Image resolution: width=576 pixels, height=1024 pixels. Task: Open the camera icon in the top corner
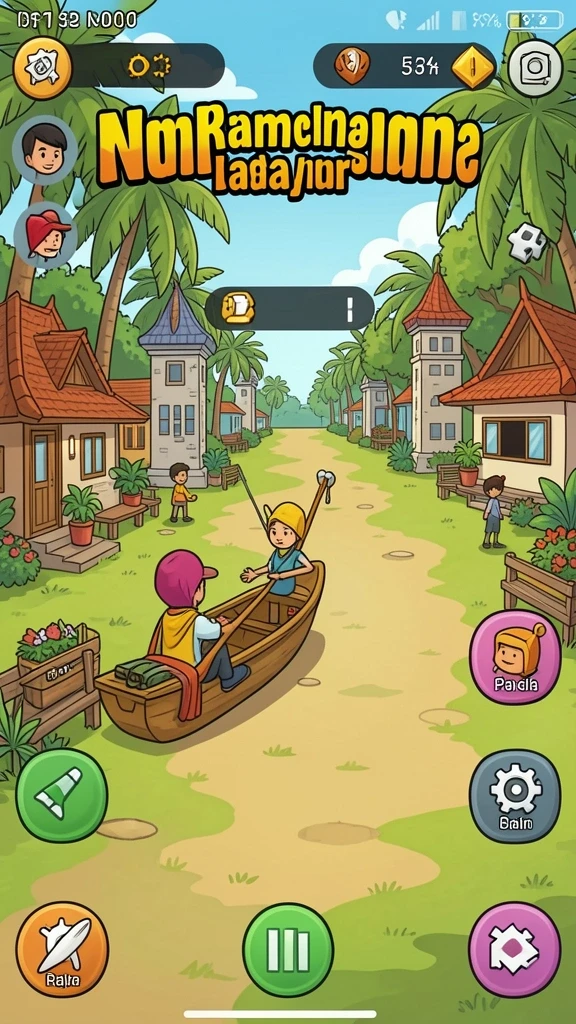(535, 67)
